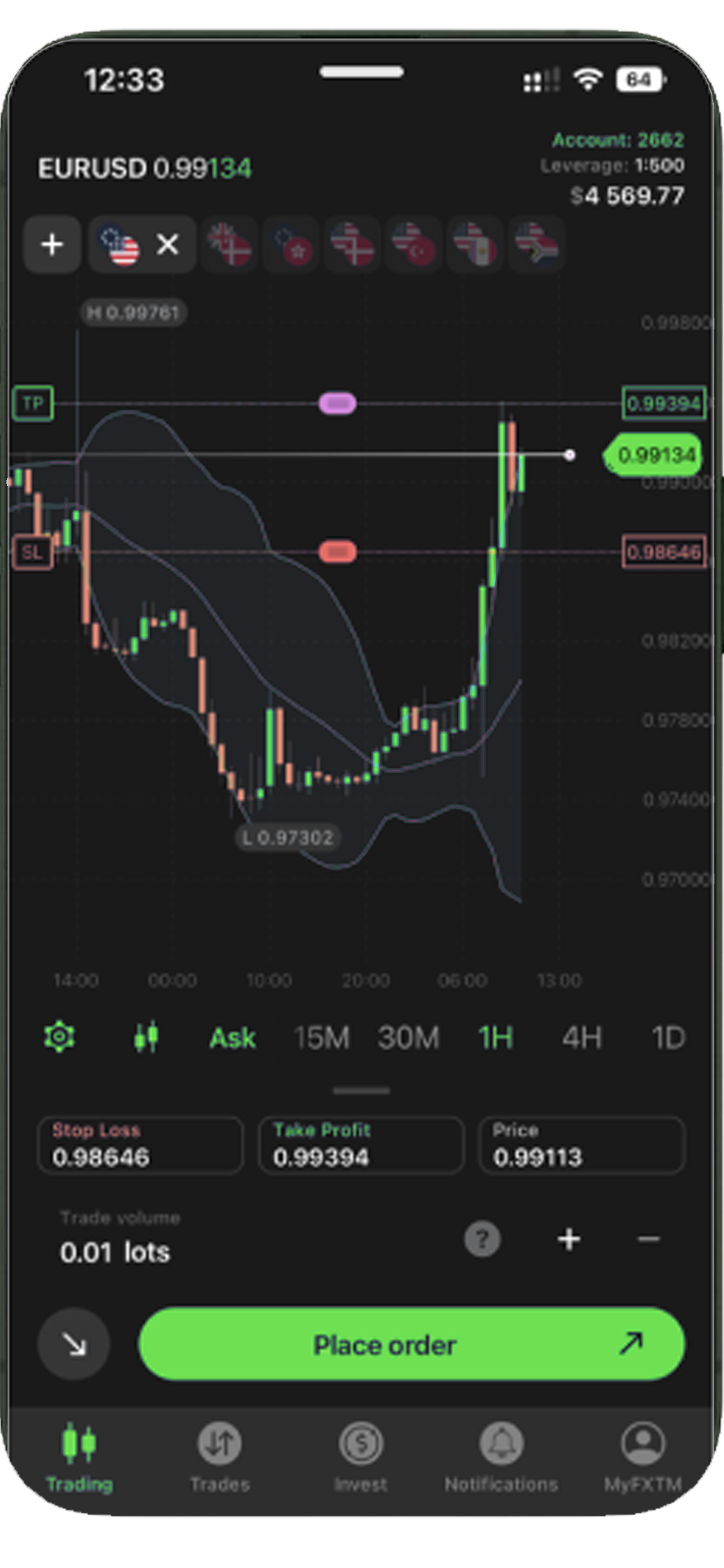724x1568 pixels.
Task: Switch direction with the down-arrow button
Action: coord(74,1345)
